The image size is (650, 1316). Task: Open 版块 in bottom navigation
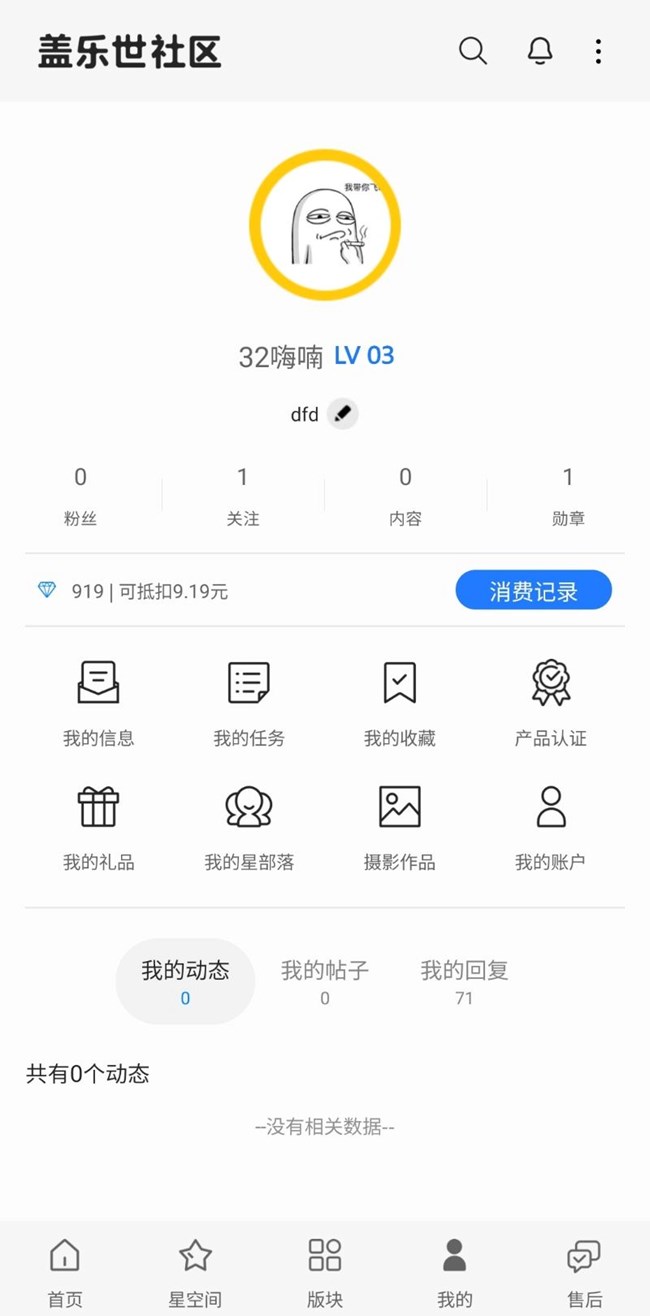point(325,1270)
